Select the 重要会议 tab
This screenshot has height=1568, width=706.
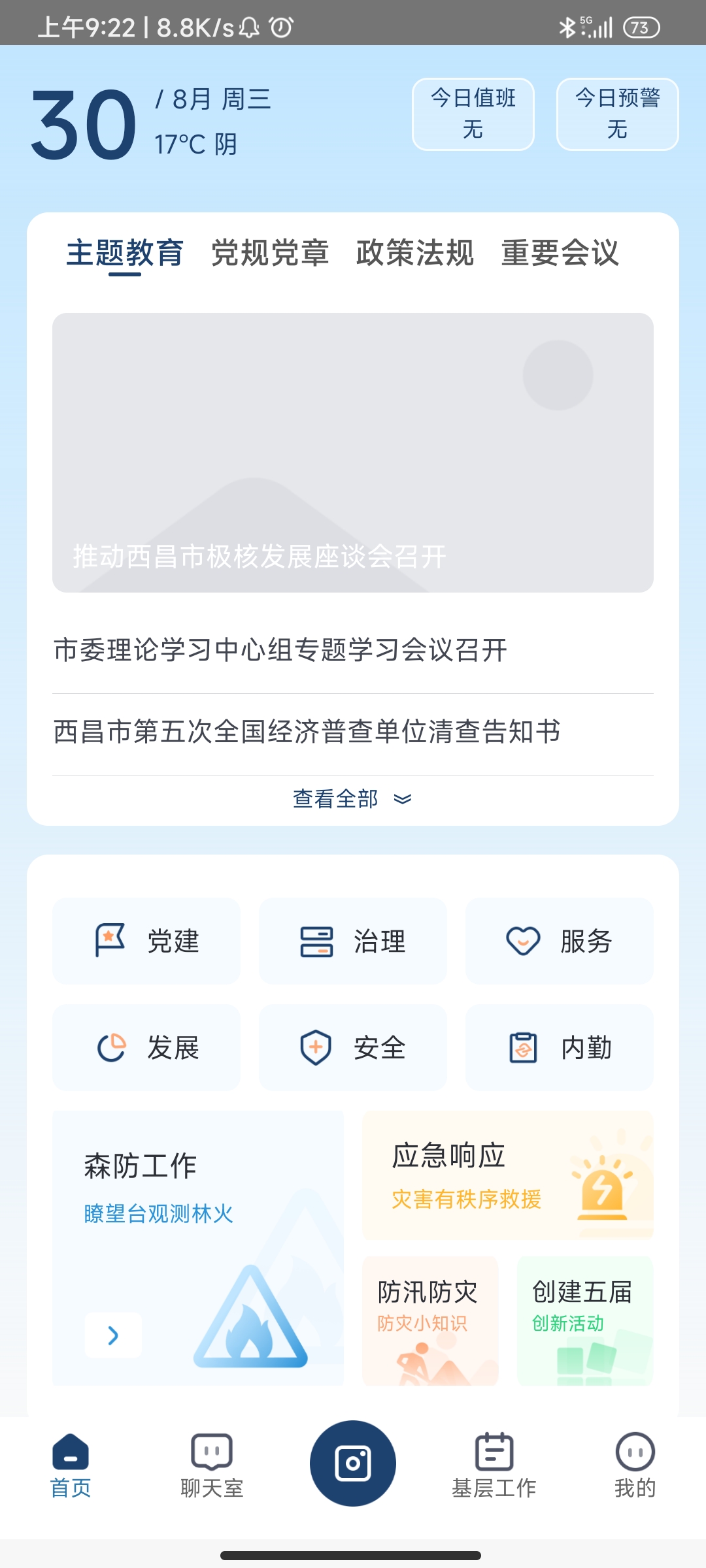(560, 253)
